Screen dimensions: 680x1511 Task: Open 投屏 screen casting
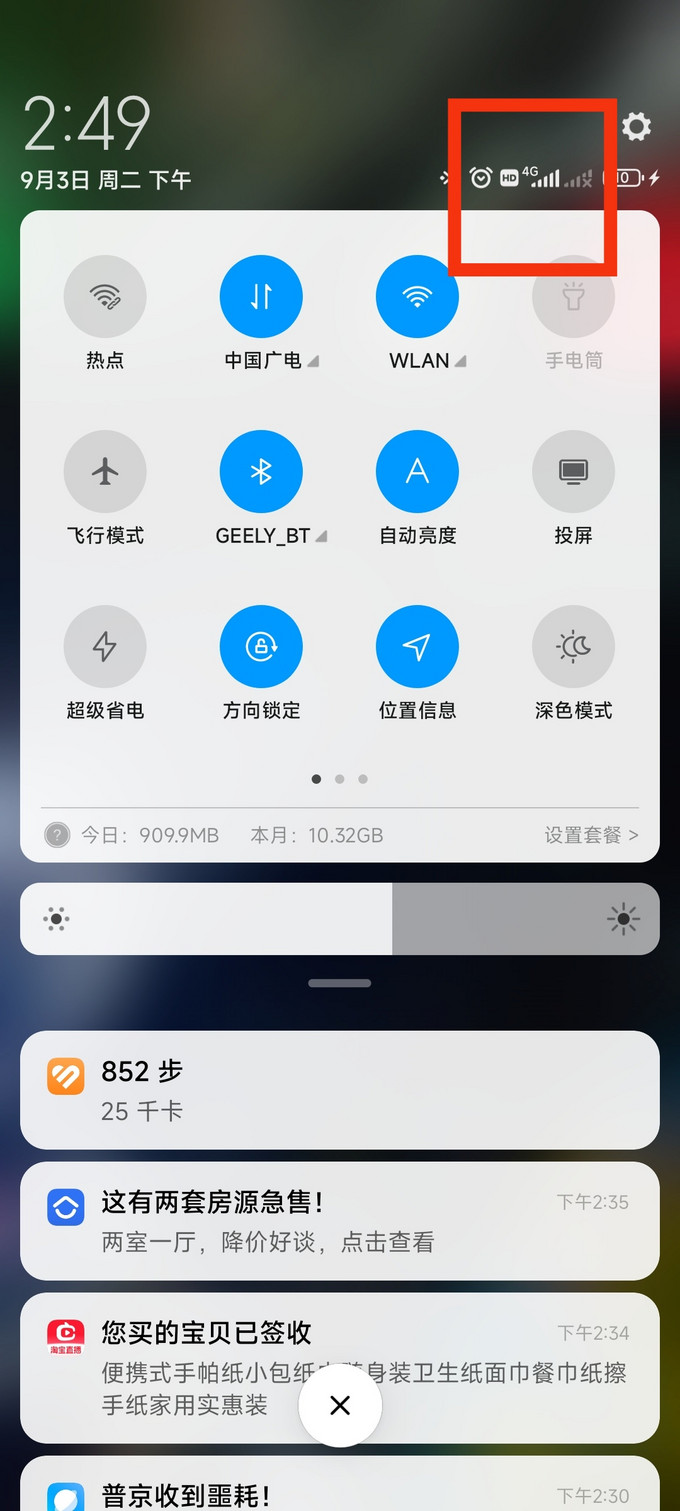[573, 472]
